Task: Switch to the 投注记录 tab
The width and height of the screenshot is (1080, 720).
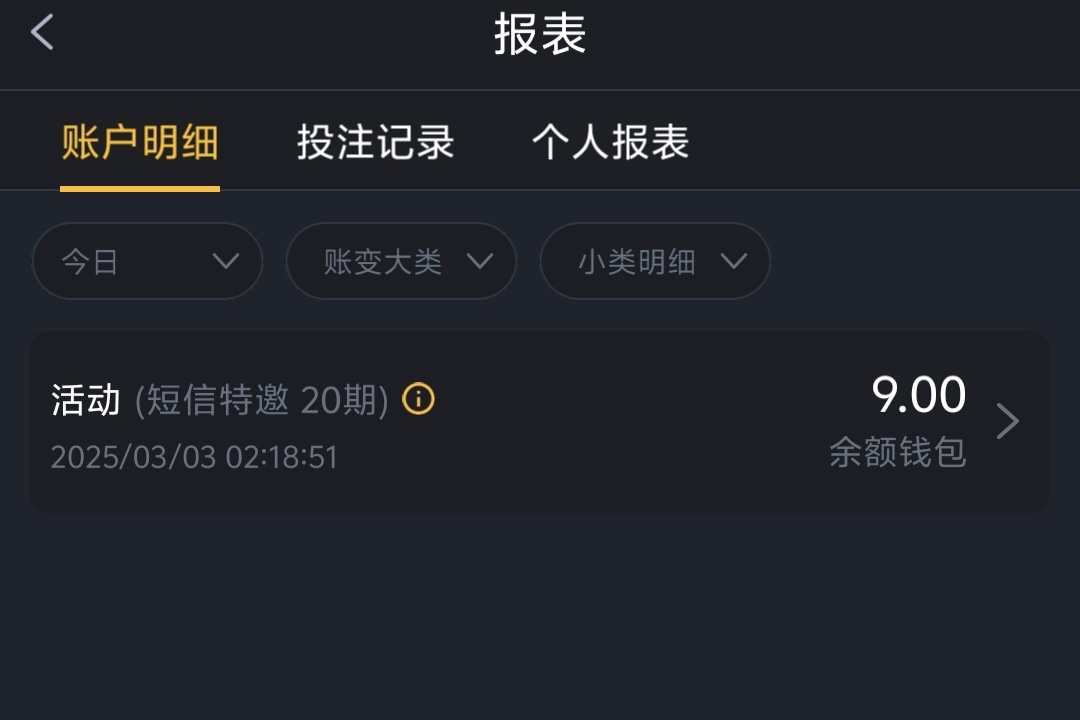Action: (375, 142)
